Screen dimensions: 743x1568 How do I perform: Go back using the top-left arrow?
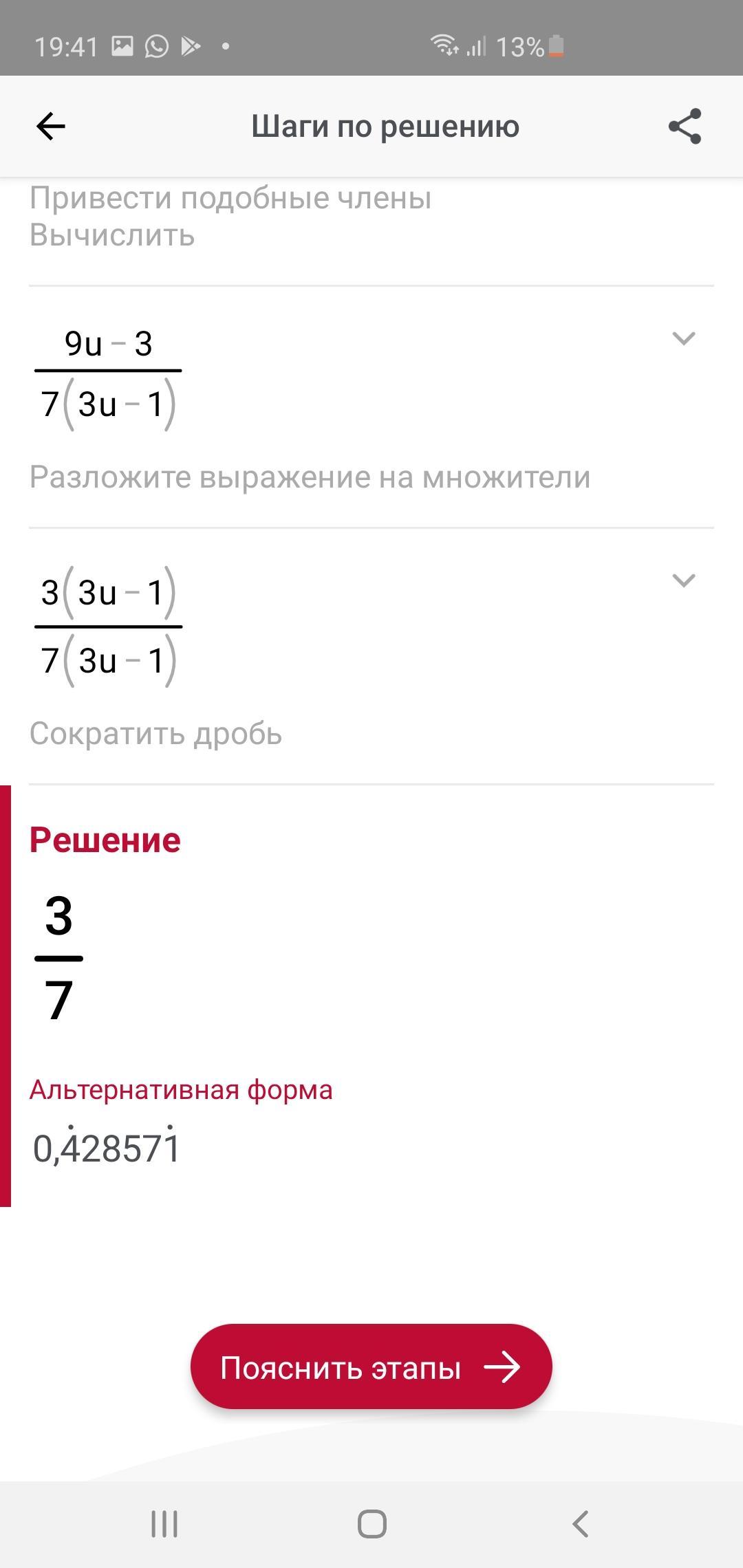(x=50, y=127)
